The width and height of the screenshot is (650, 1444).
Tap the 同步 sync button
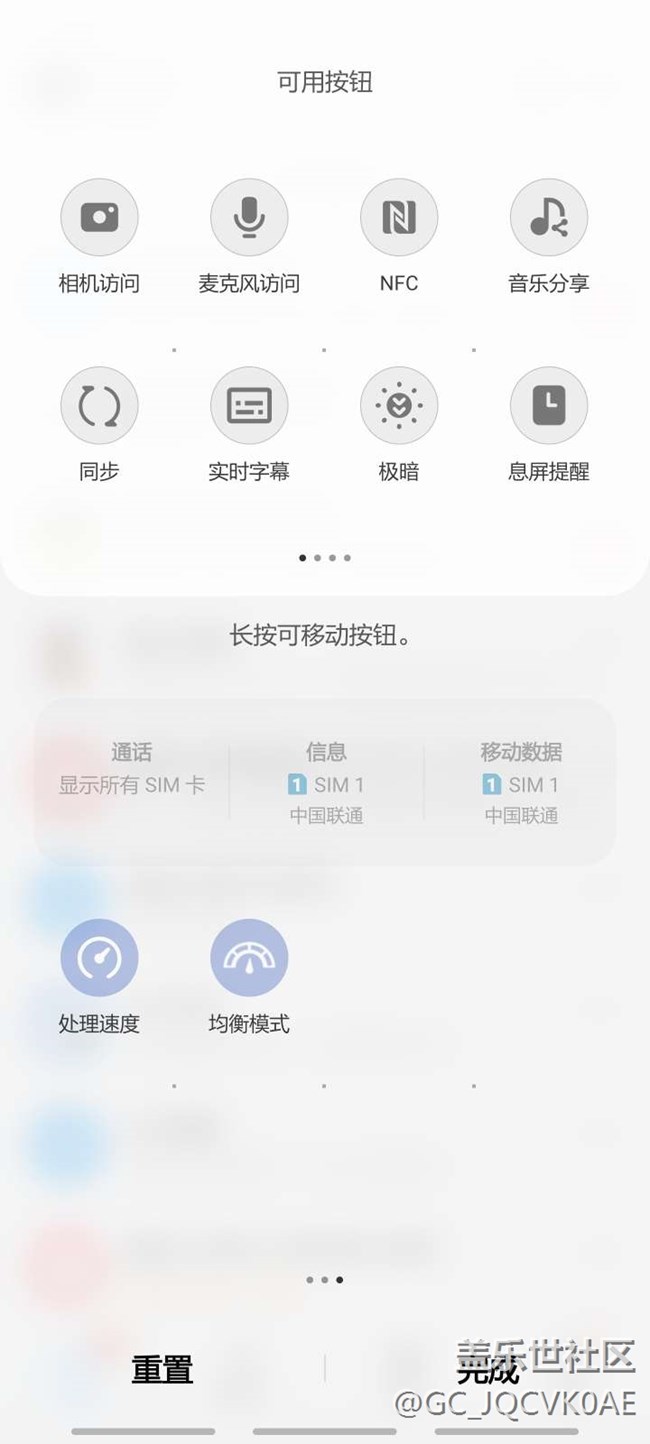coord(99,406)
